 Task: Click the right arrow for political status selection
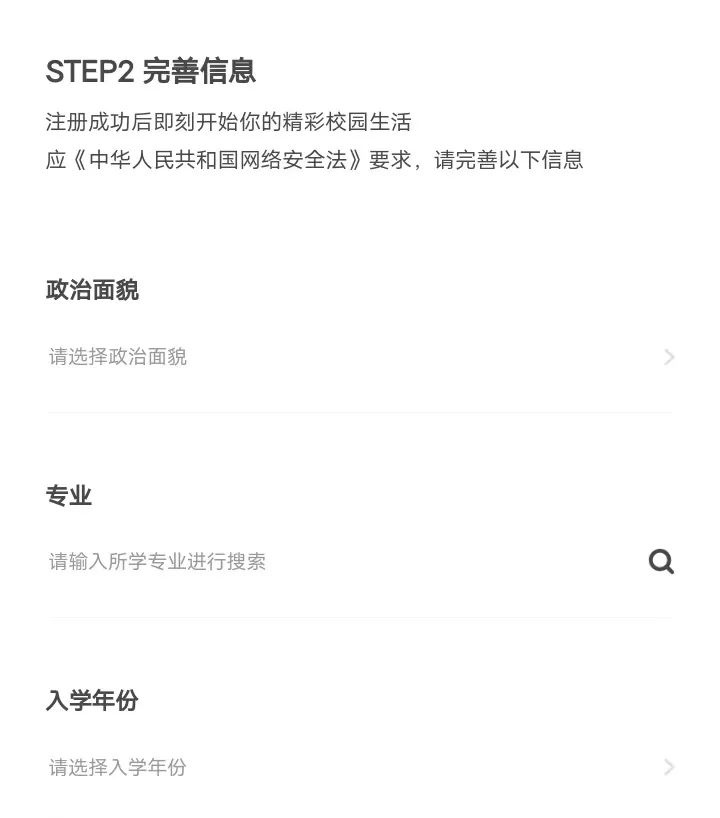[669, 356]
